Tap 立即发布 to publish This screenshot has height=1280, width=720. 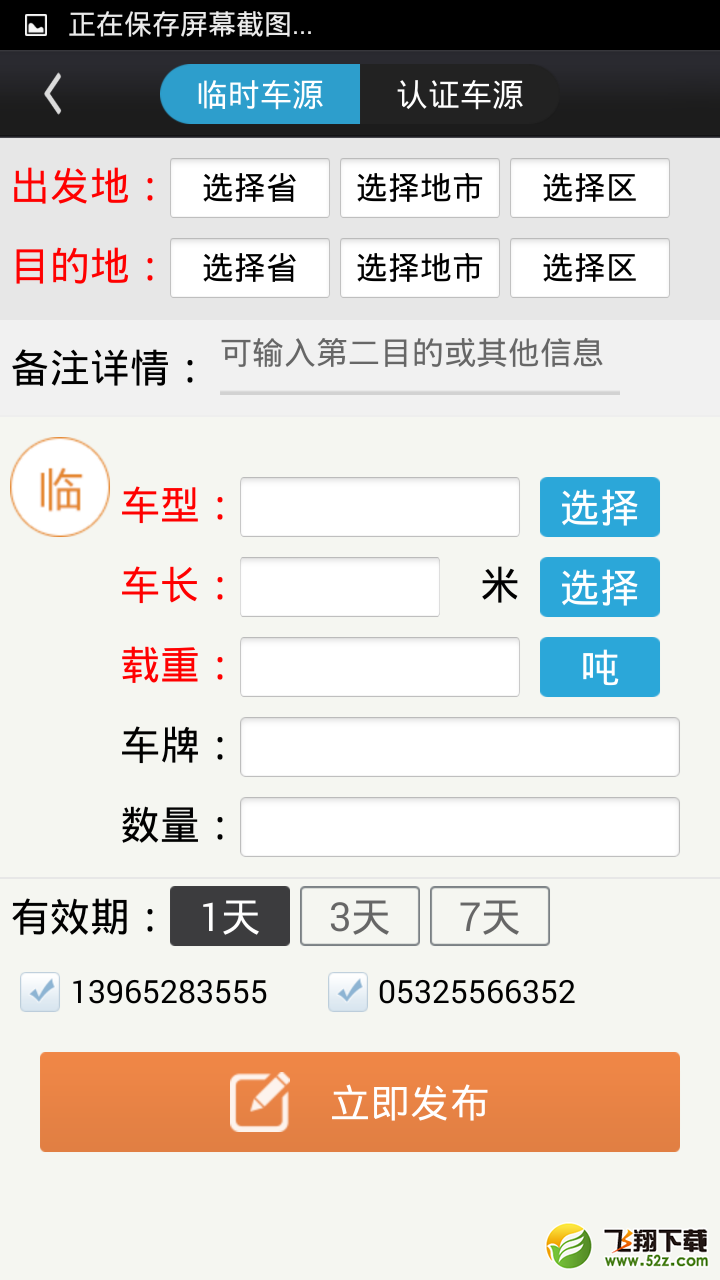click(360, 1102)
